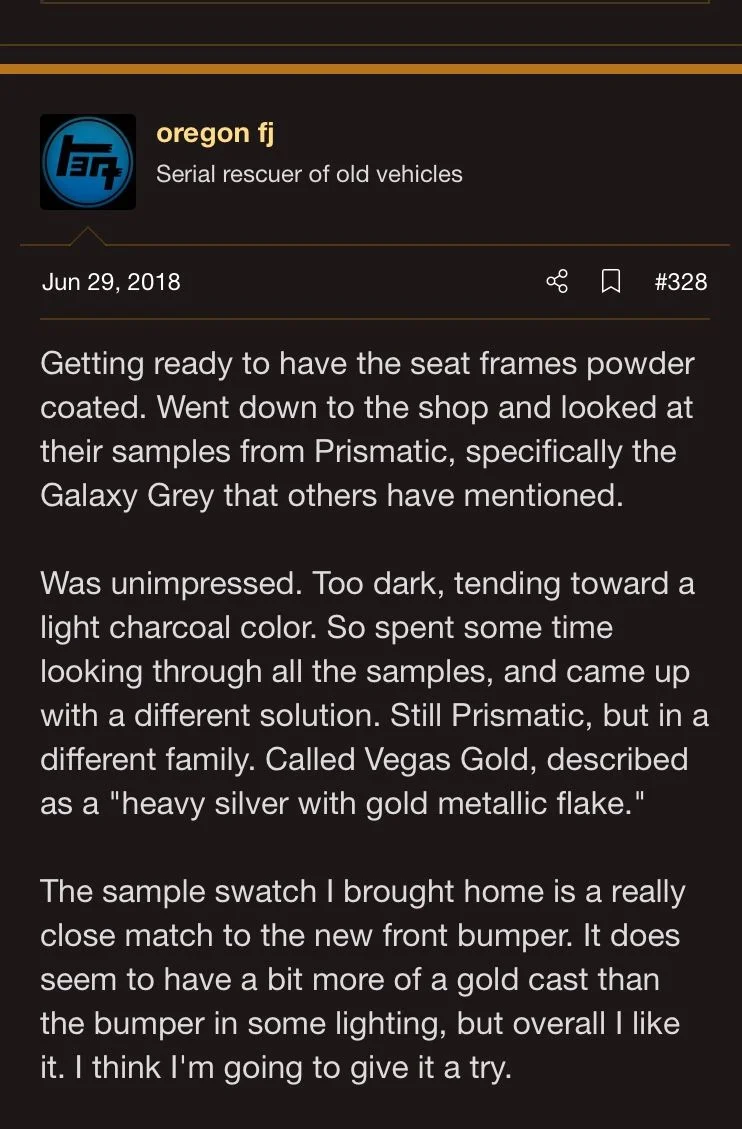Bookmark post #328

pos(611,282)
